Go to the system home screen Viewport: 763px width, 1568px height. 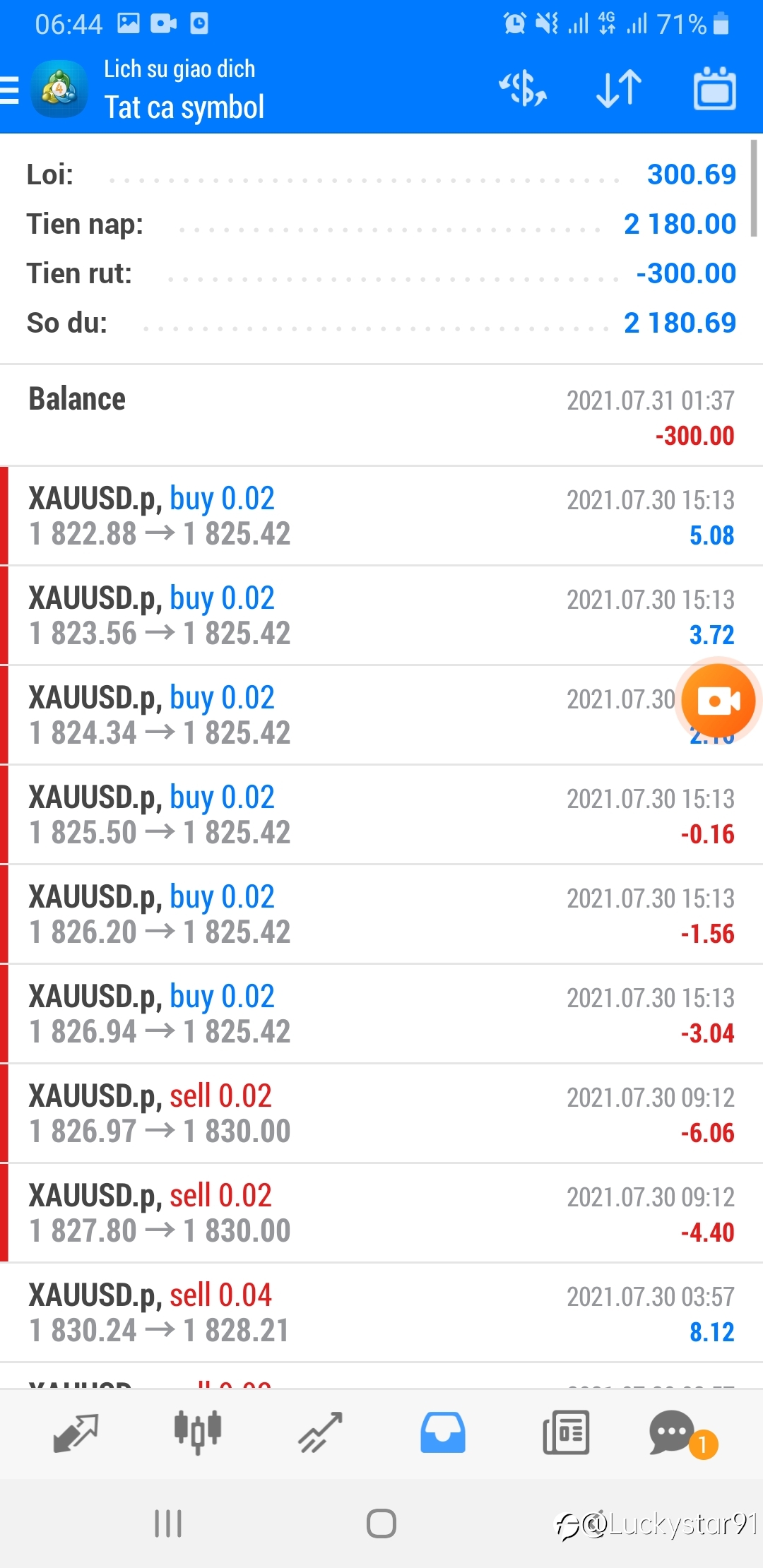point(381,1524)
